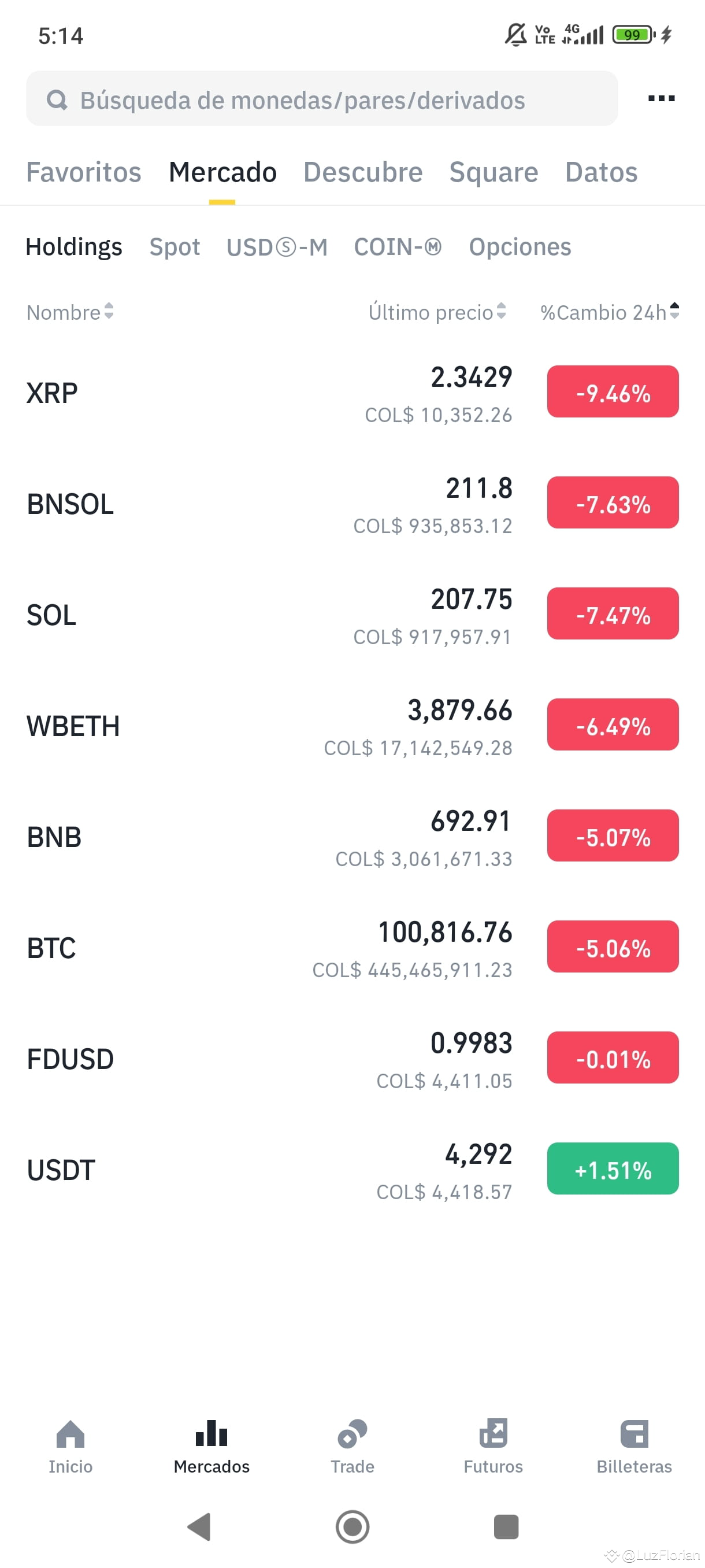Tap the search magnifier icon

(58, 99)
